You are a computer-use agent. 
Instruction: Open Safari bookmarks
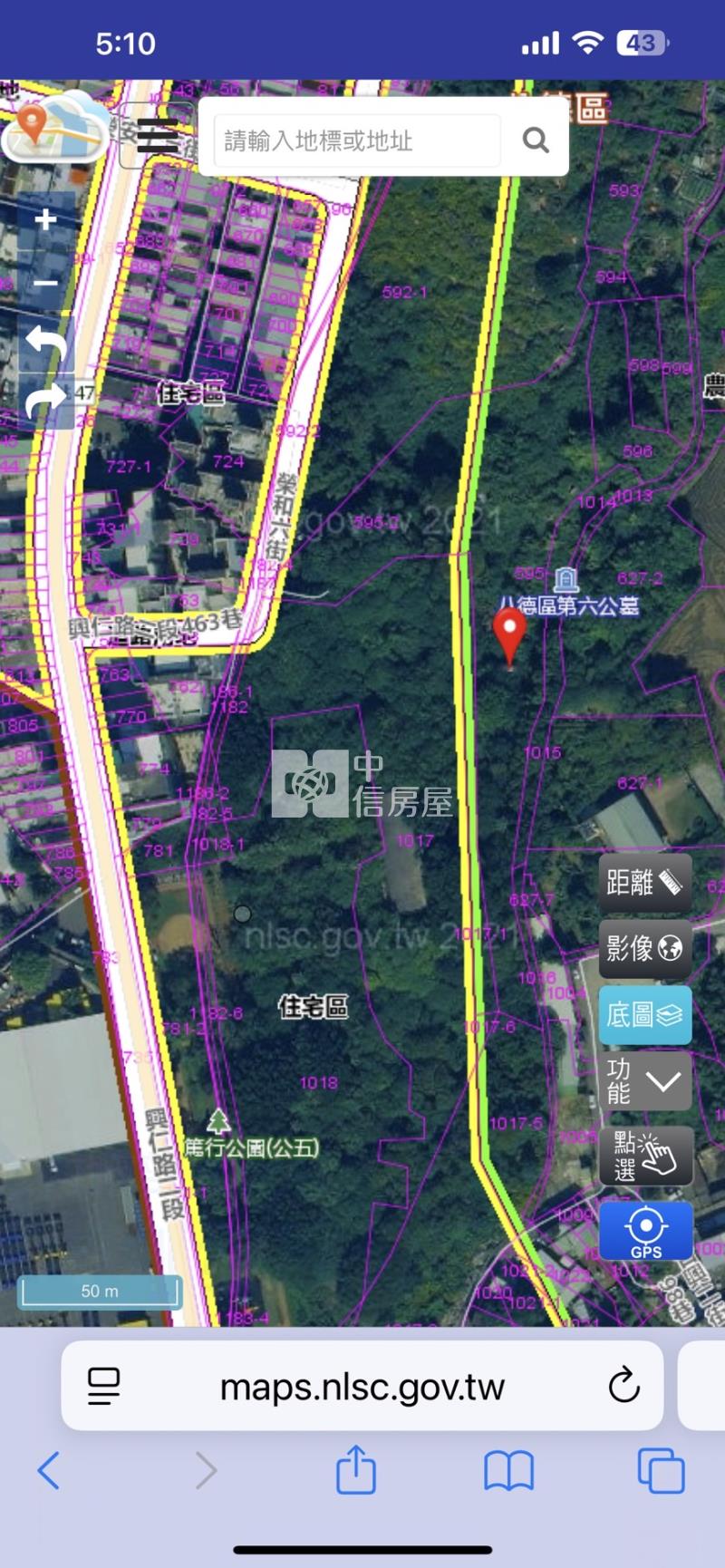point(508,1470)
